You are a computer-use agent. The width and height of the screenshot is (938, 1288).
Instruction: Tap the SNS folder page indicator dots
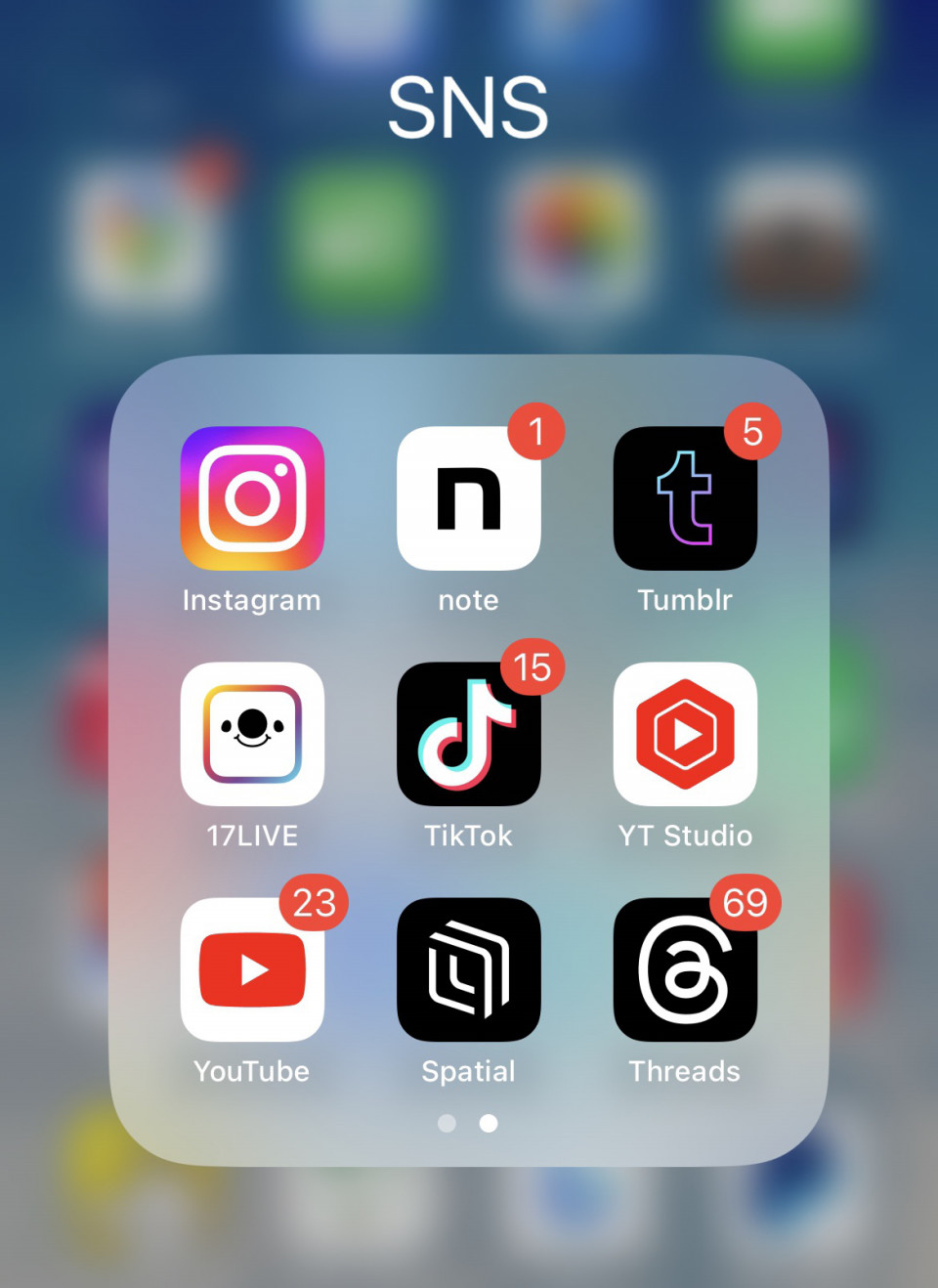pos(468,1124)
